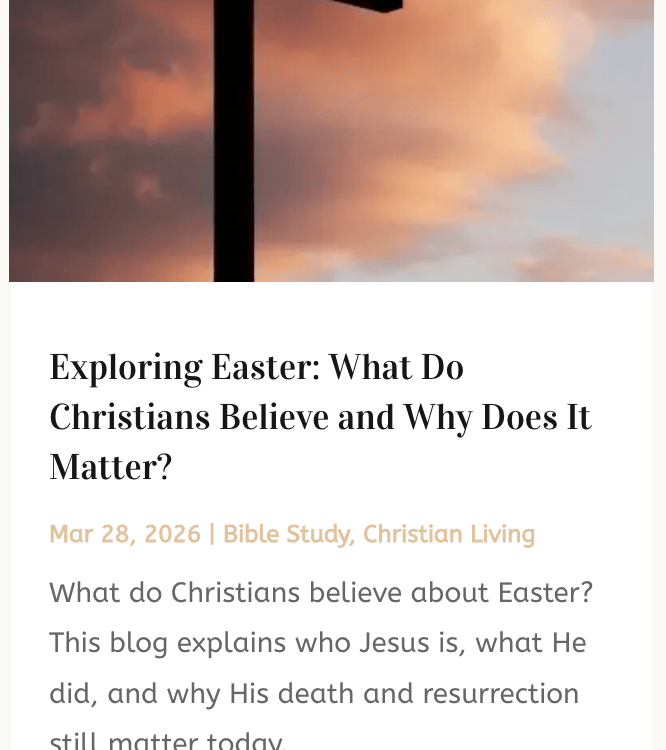This screenshot has width=666, height=750.
Task: Open the cross featured image
Action: (x=331, y=140)
